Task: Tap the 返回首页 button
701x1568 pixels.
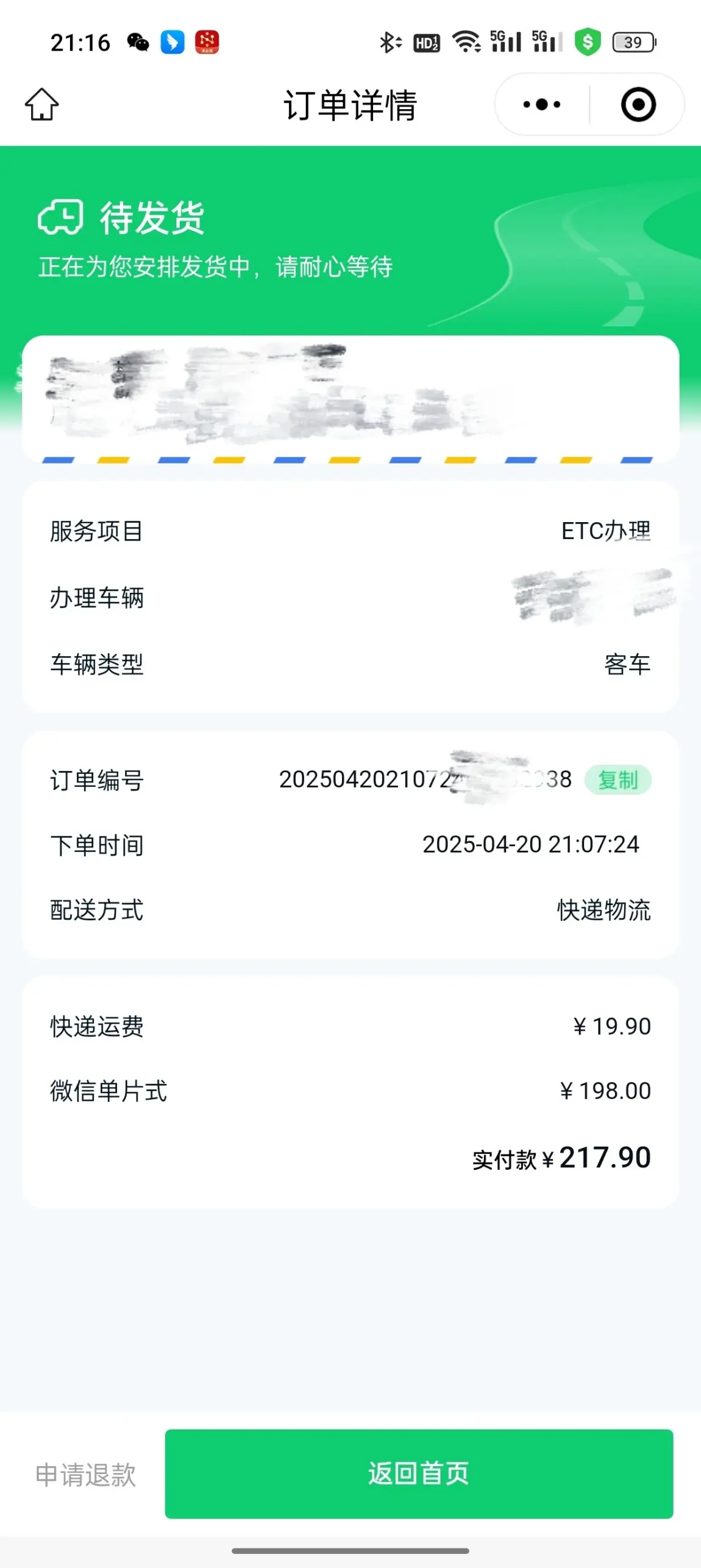Action: [419, 1473]
